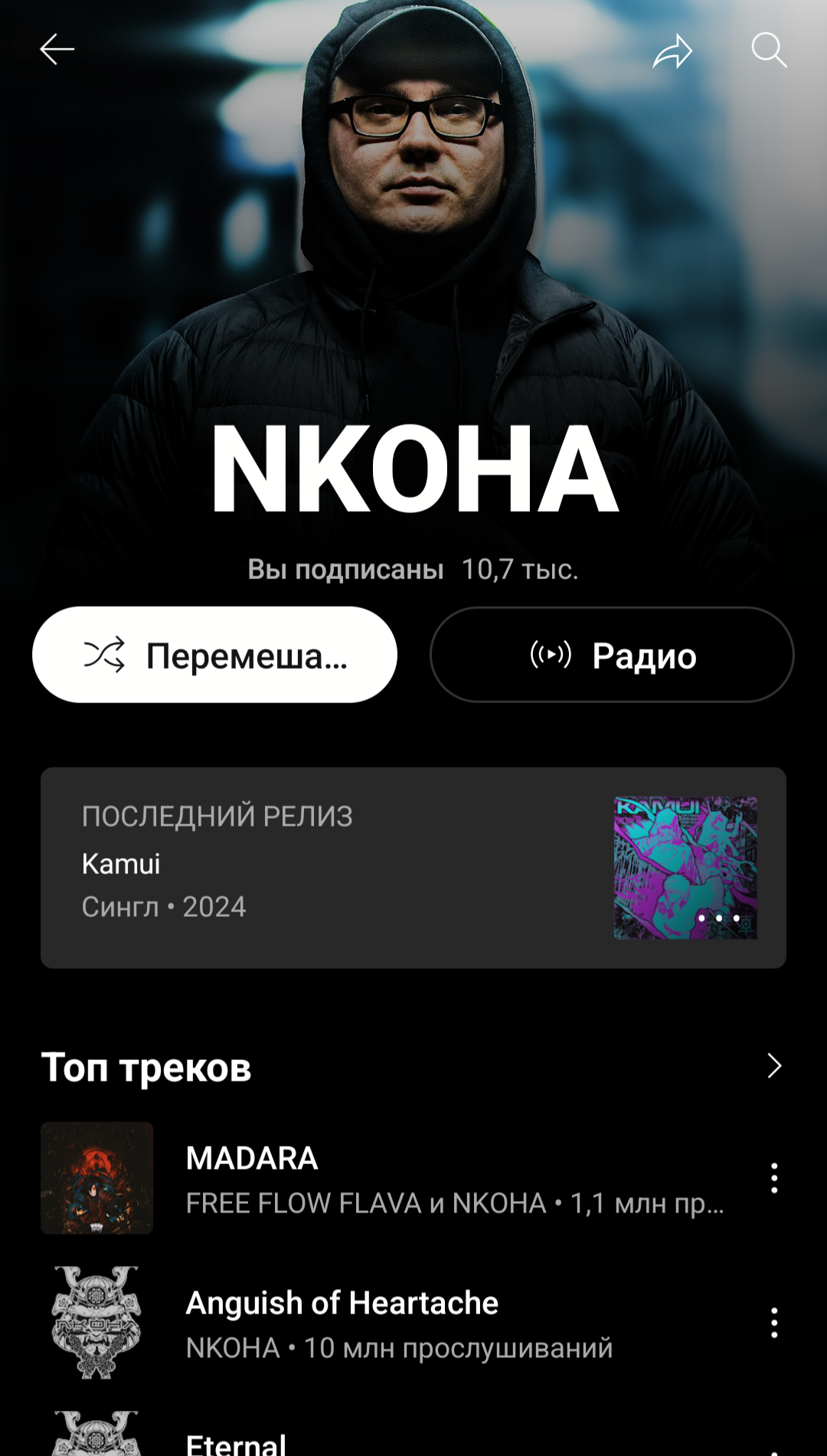This screenshot has width=827, height=1456.
Task: Start the artist 'Радио' station
Action: click(x=612, y=655)
